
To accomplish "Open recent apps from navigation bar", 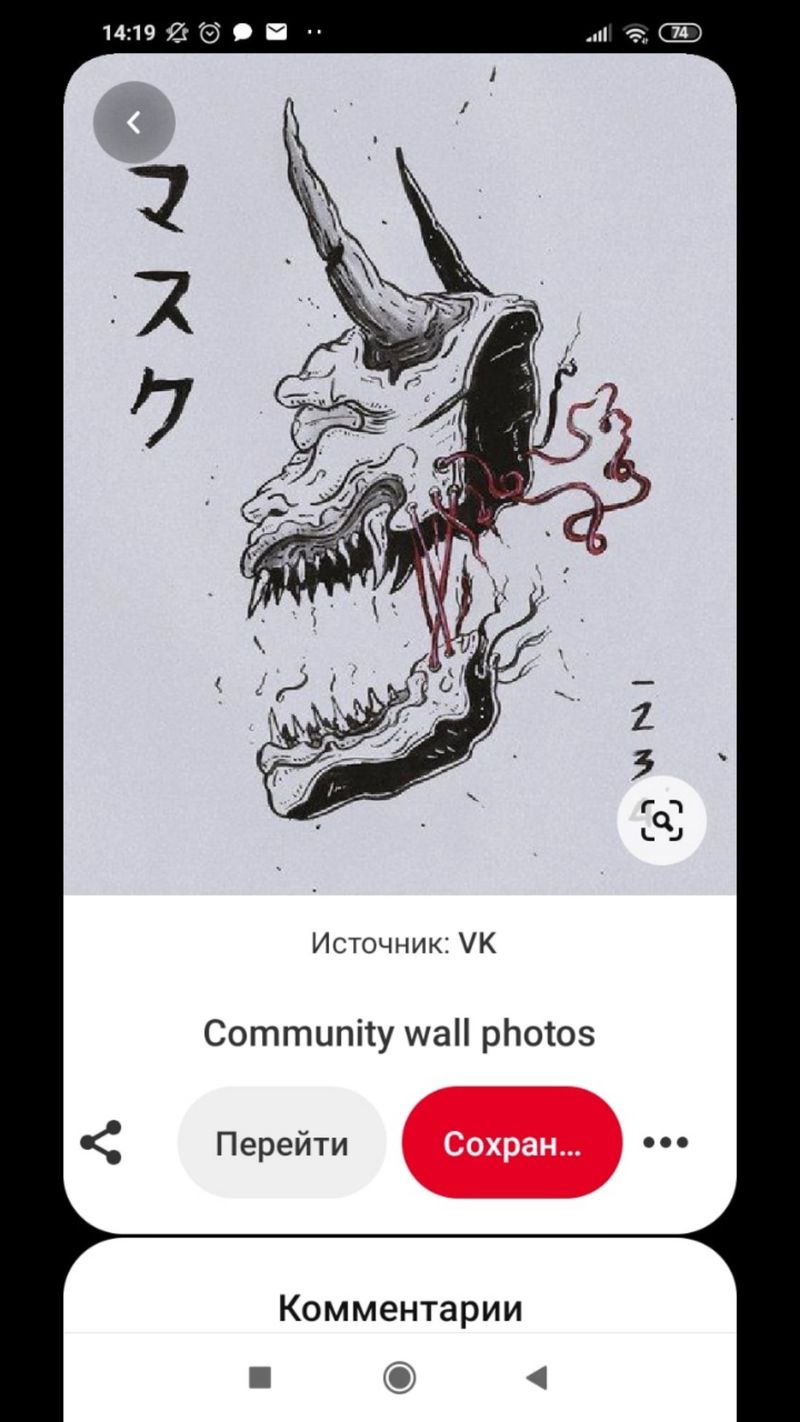I will [x=260, y=1378].
